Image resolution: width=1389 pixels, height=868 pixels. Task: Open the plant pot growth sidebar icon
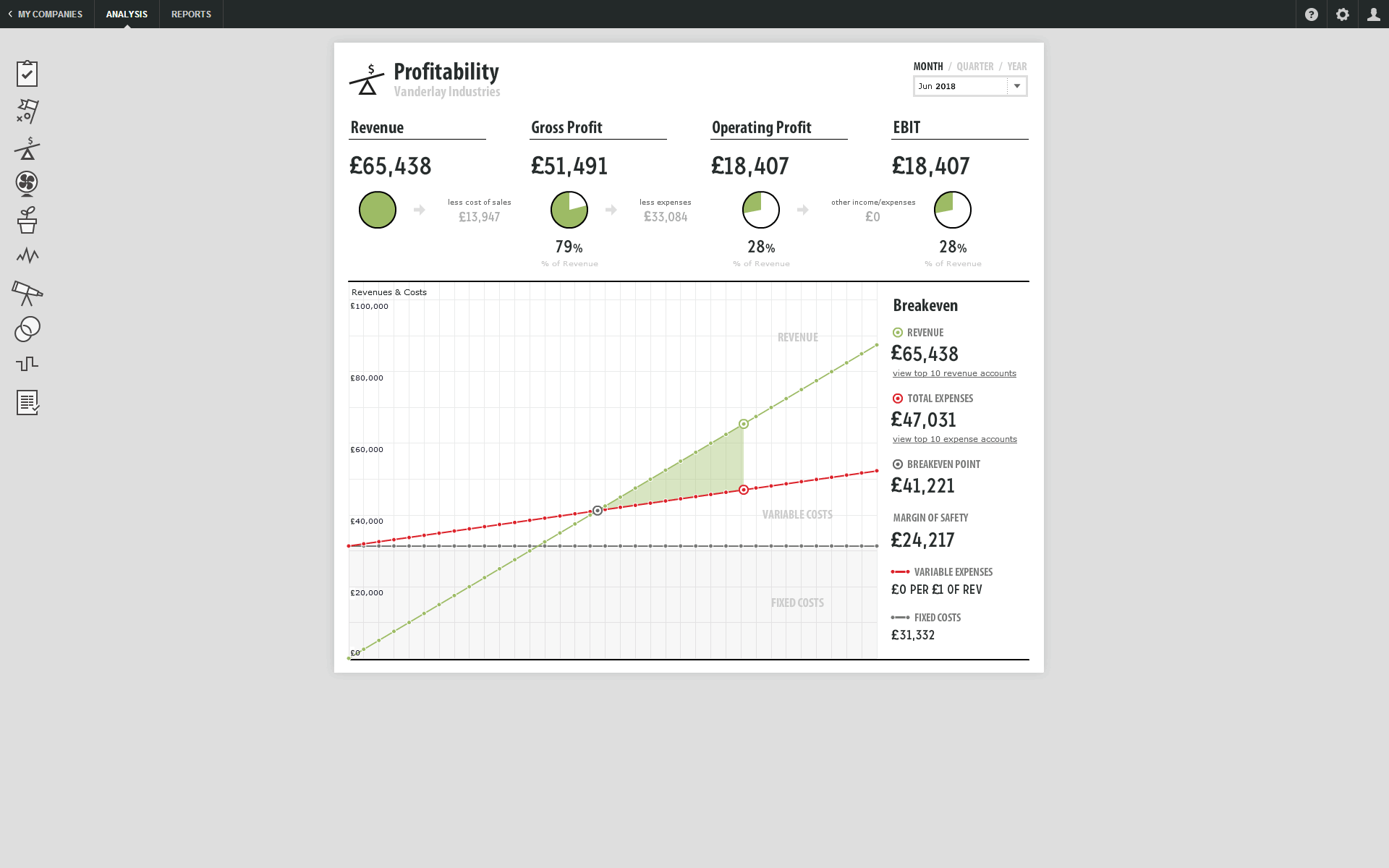point(27,220)
